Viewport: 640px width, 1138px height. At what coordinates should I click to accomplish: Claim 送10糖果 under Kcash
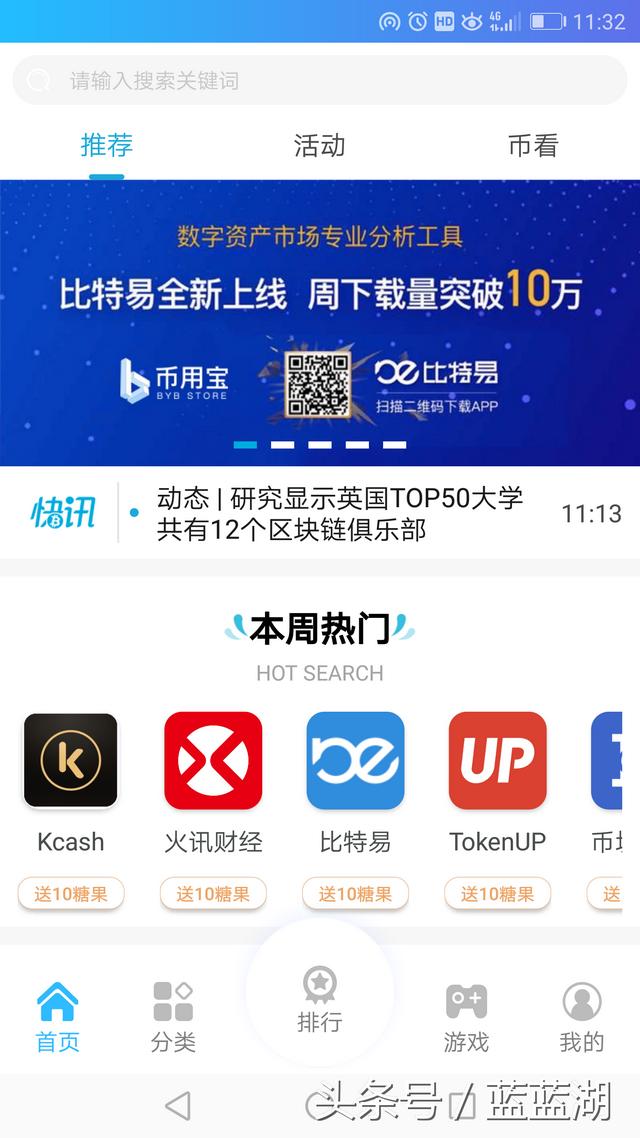tap(71, 894)
